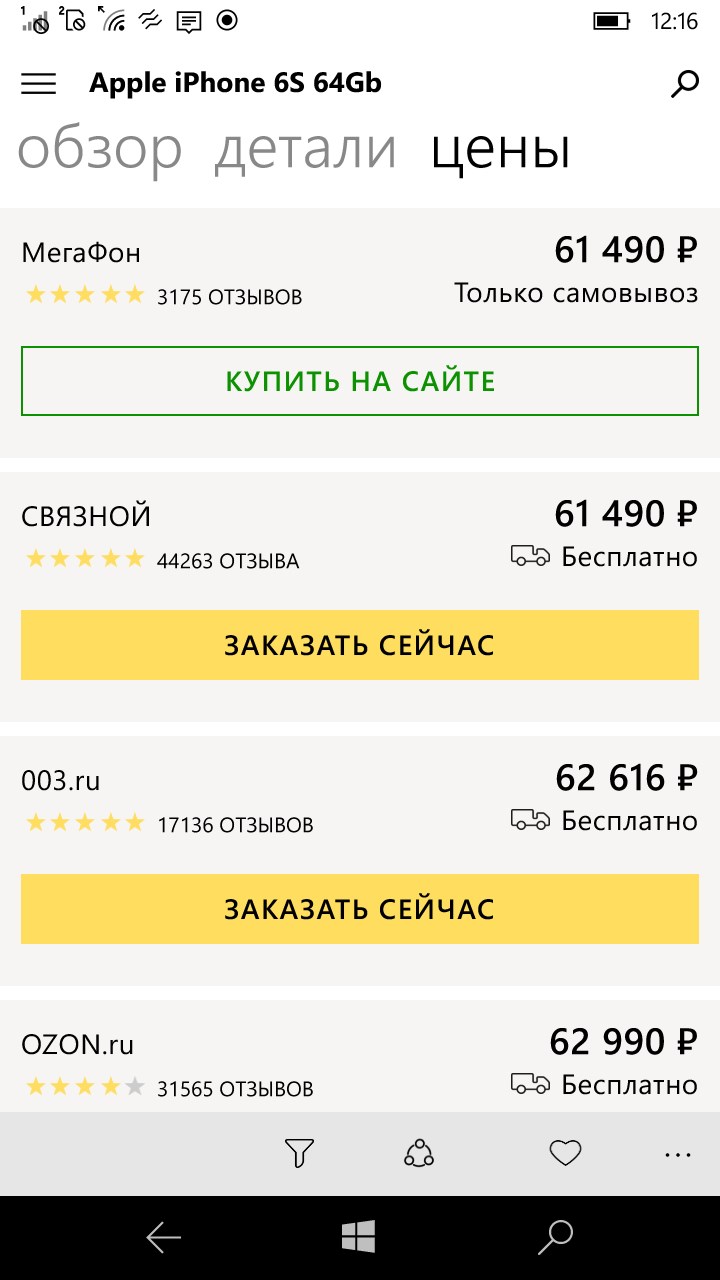The width and height of the screenshot is (720, 1280).
Task: Add product to favorites with heart icon
Action: (x=565, y=1153)
